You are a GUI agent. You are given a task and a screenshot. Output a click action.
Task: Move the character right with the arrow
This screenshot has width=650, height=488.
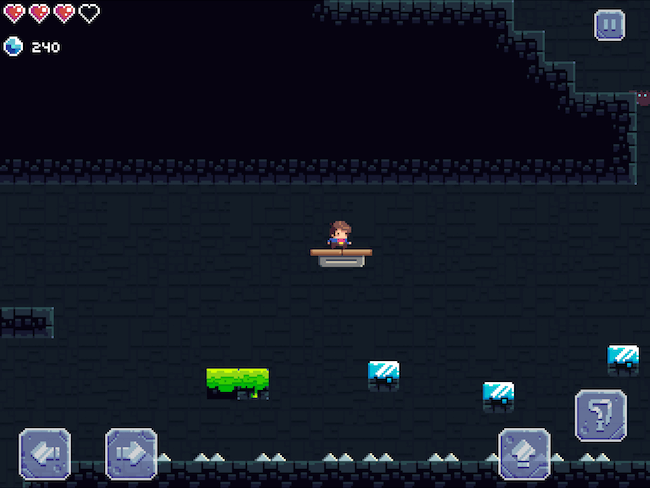[131, 453]
